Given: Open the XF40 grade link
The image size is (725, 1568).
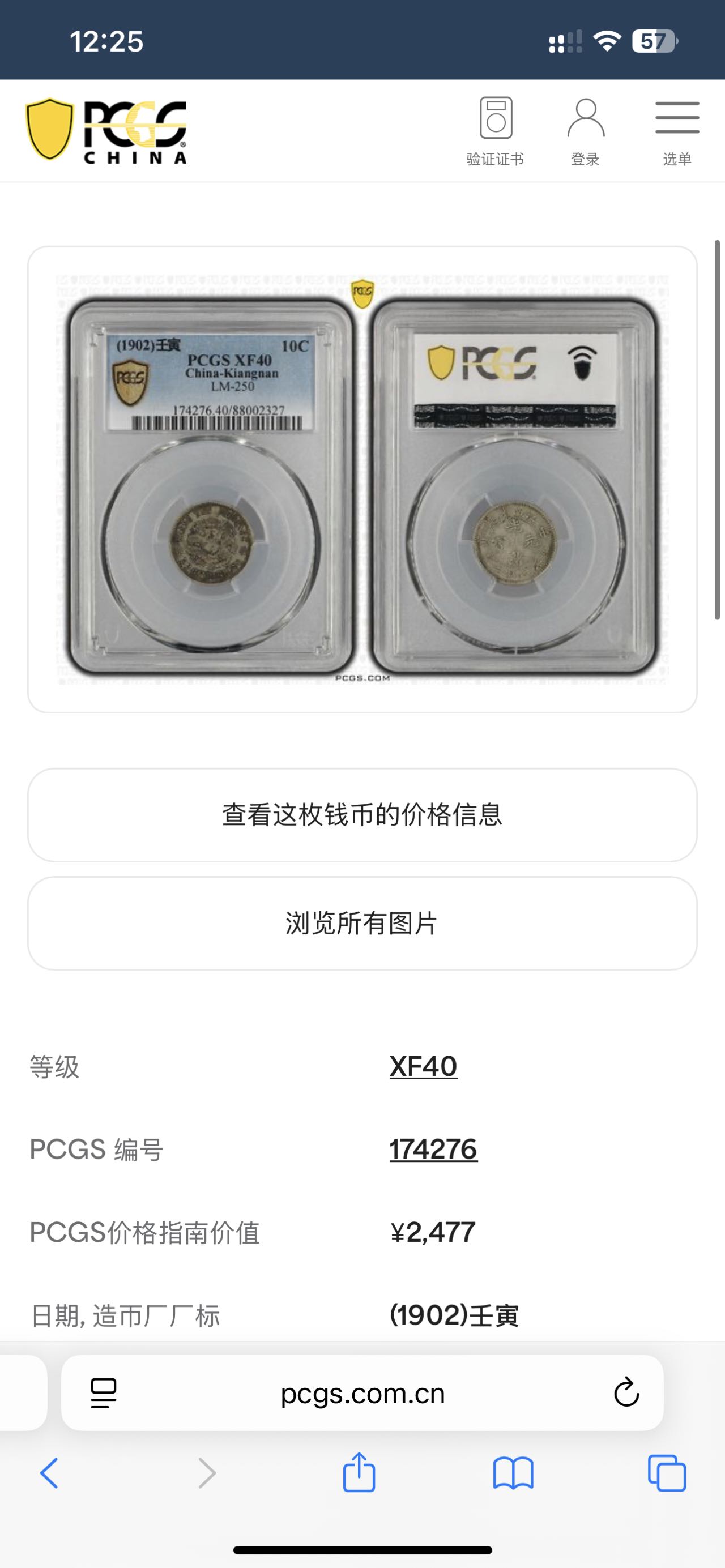Looking at the screenshot, I should tap(423, 1066).
